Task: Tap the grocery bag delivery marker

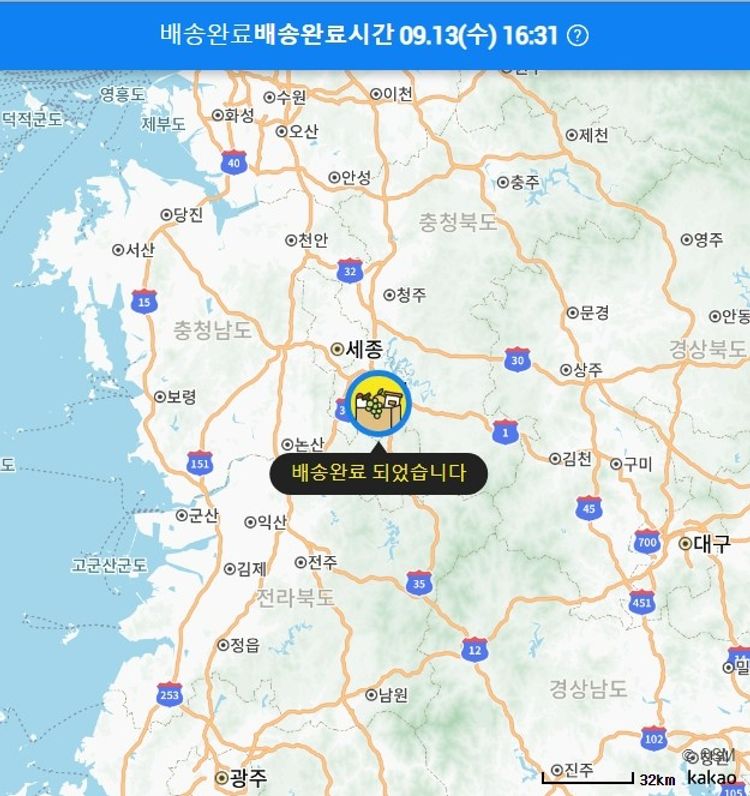Action: (379, 404)
